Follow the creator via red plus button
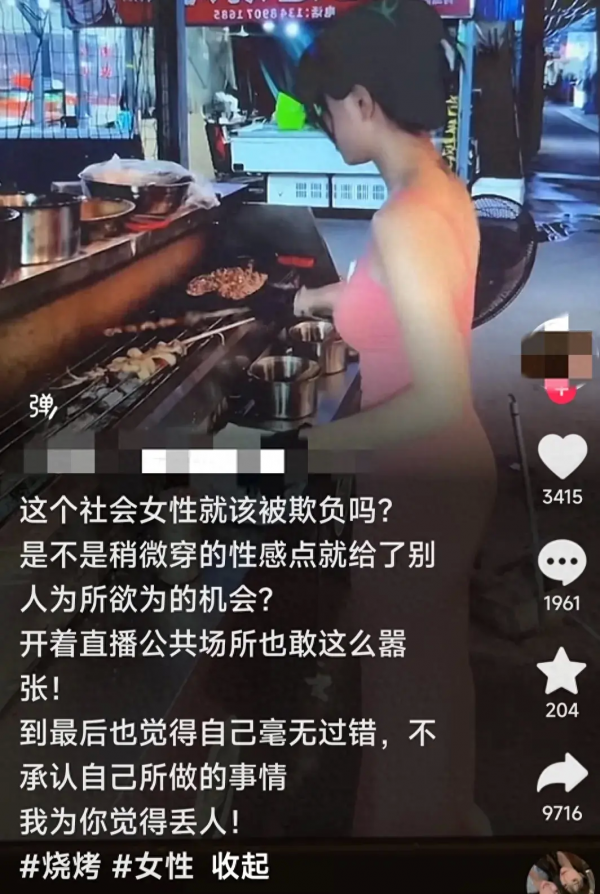The image size is (600, 894). point(561,392)
